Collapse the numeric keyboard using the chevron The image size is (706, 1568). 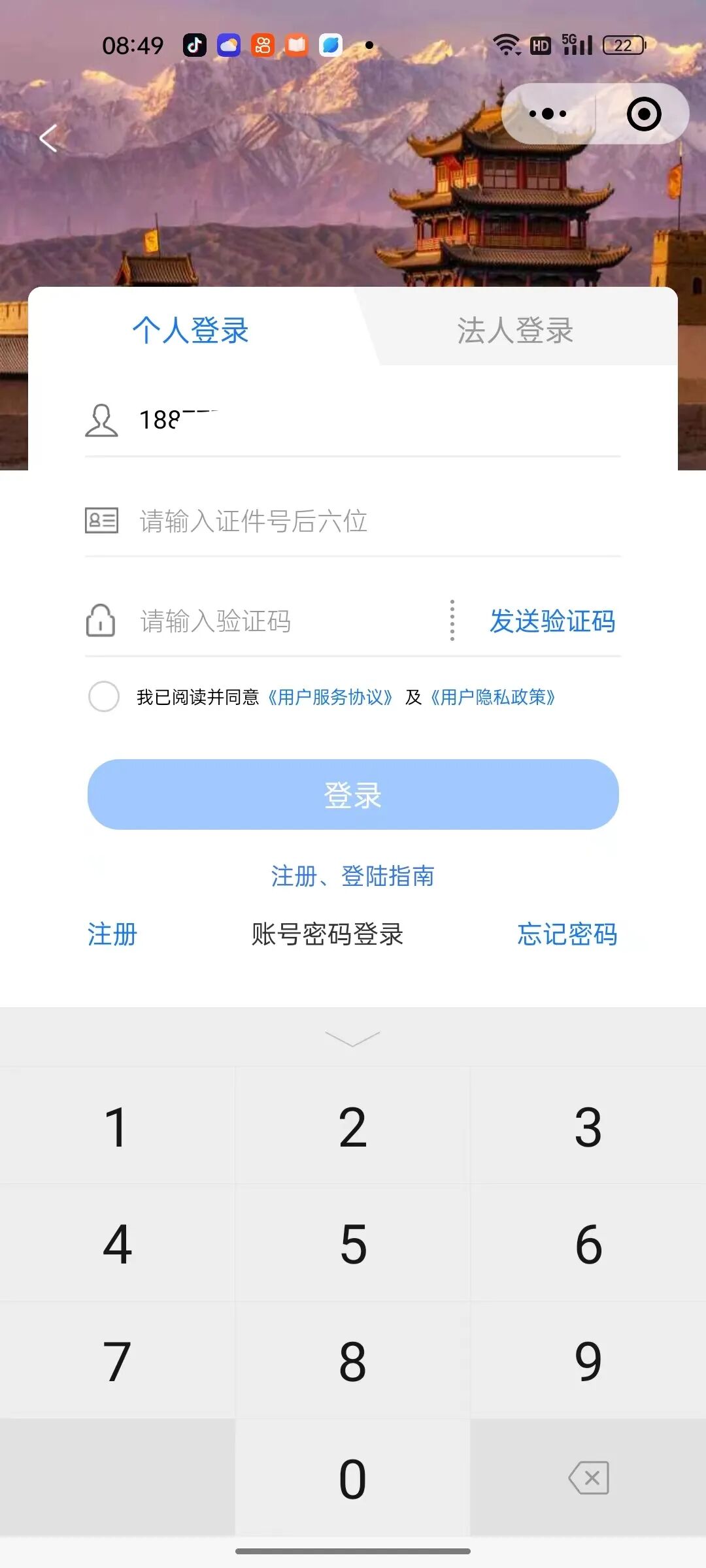[x=353, y=1039]
